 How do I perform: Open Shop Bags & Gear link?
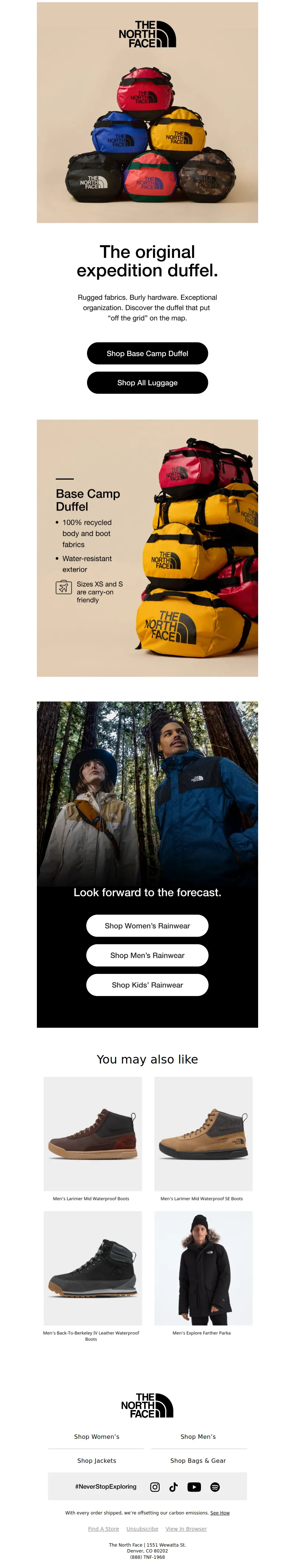tap(198, 1460)
